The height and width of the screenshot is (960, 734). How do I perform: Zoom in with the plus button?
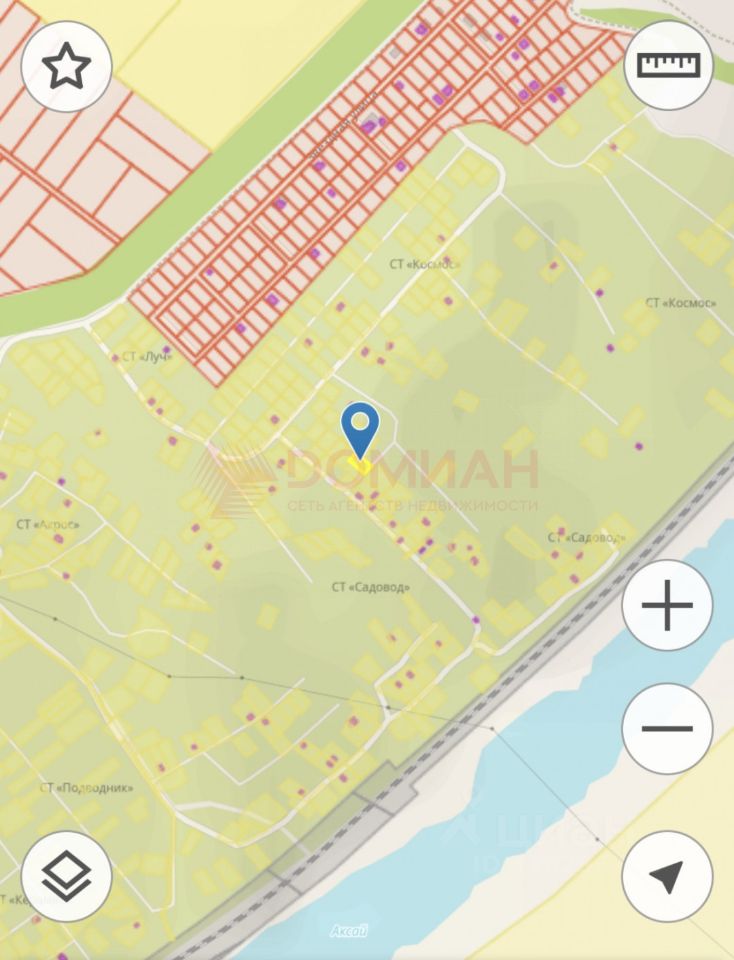click(667, 605)
